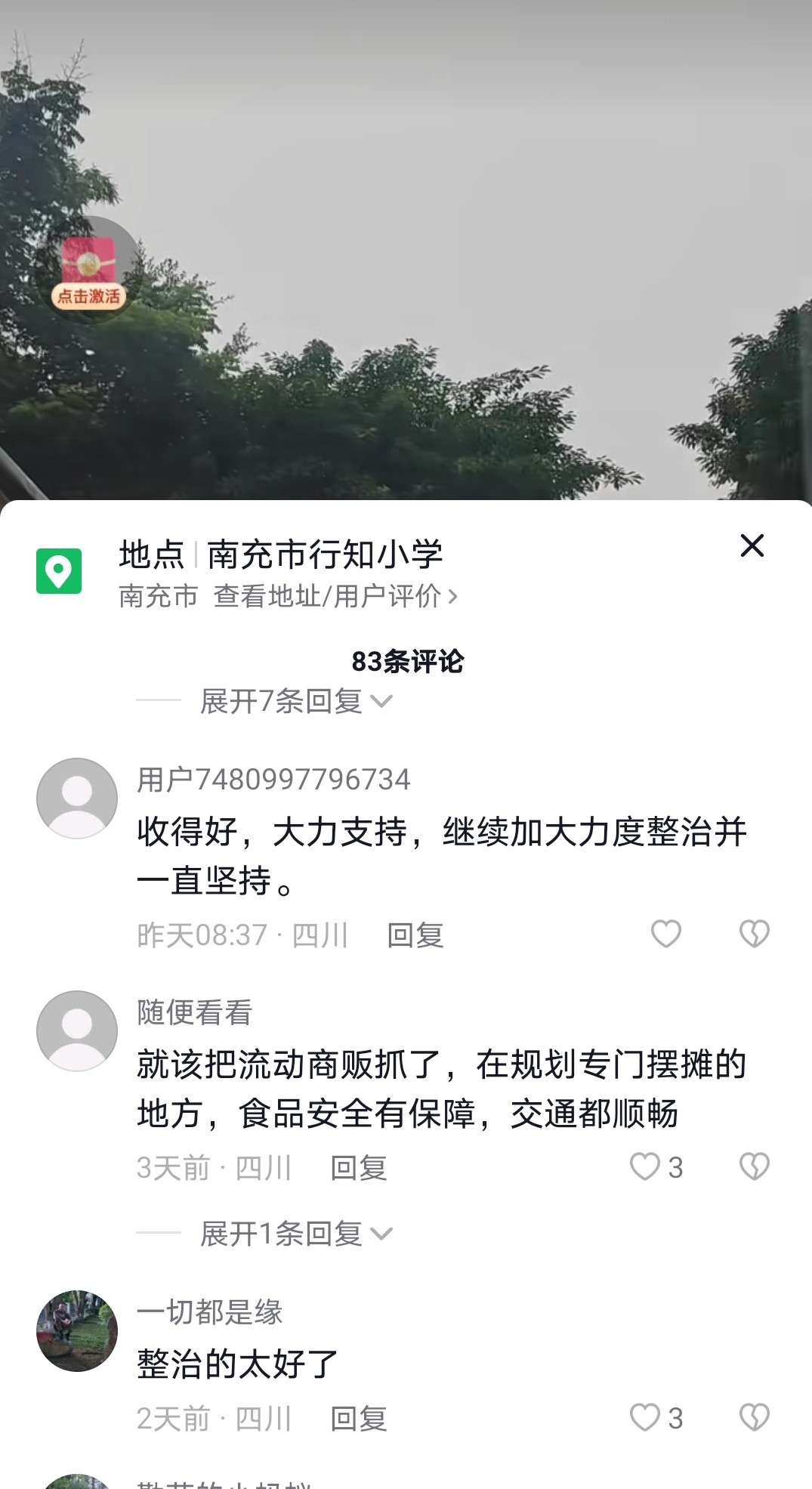Like 随便看看's comment
Image resolution: width=812 pixels, height=1489 pixels.
pyautogui.click(x=646, y=1167)
